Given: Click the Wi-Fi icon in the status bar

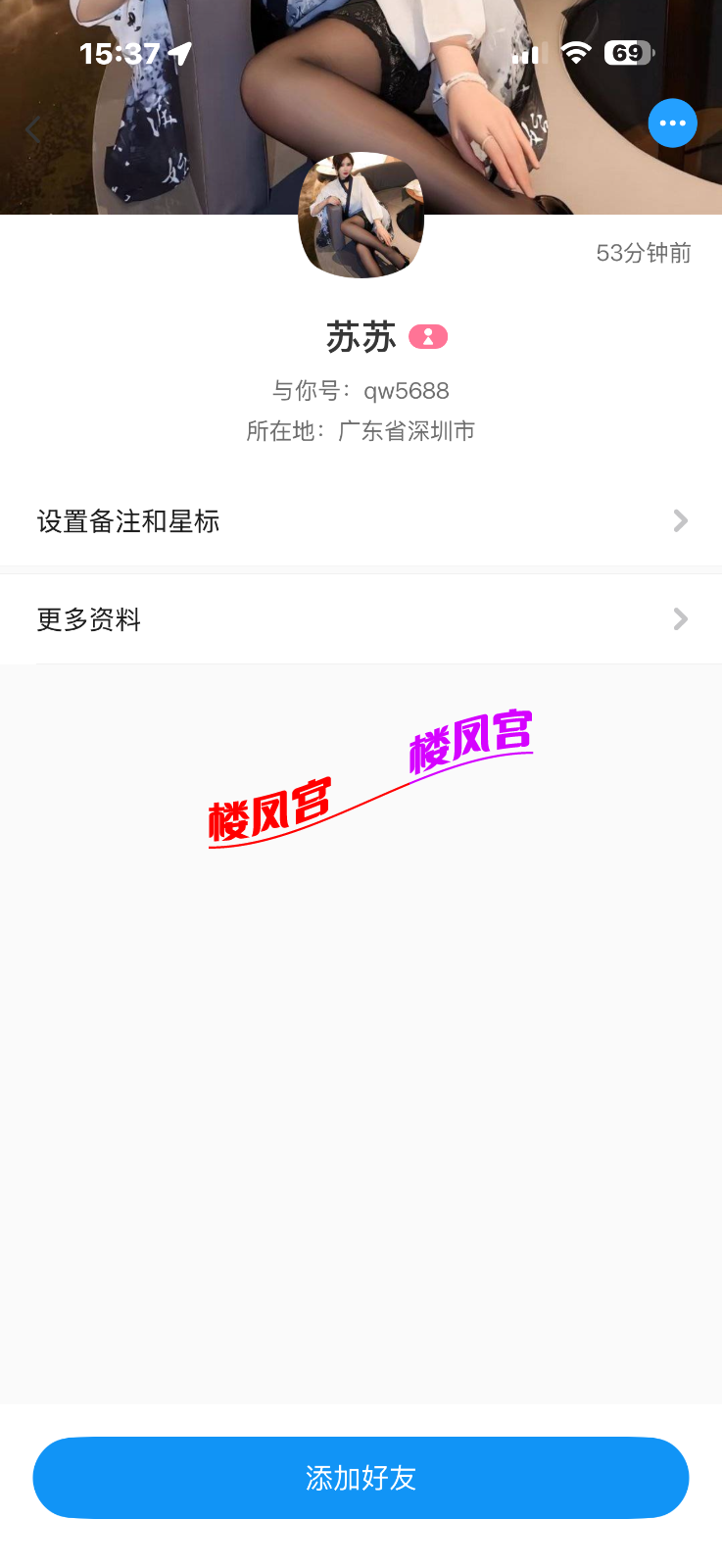Looking at the screenshot, I should coord(576,53).
